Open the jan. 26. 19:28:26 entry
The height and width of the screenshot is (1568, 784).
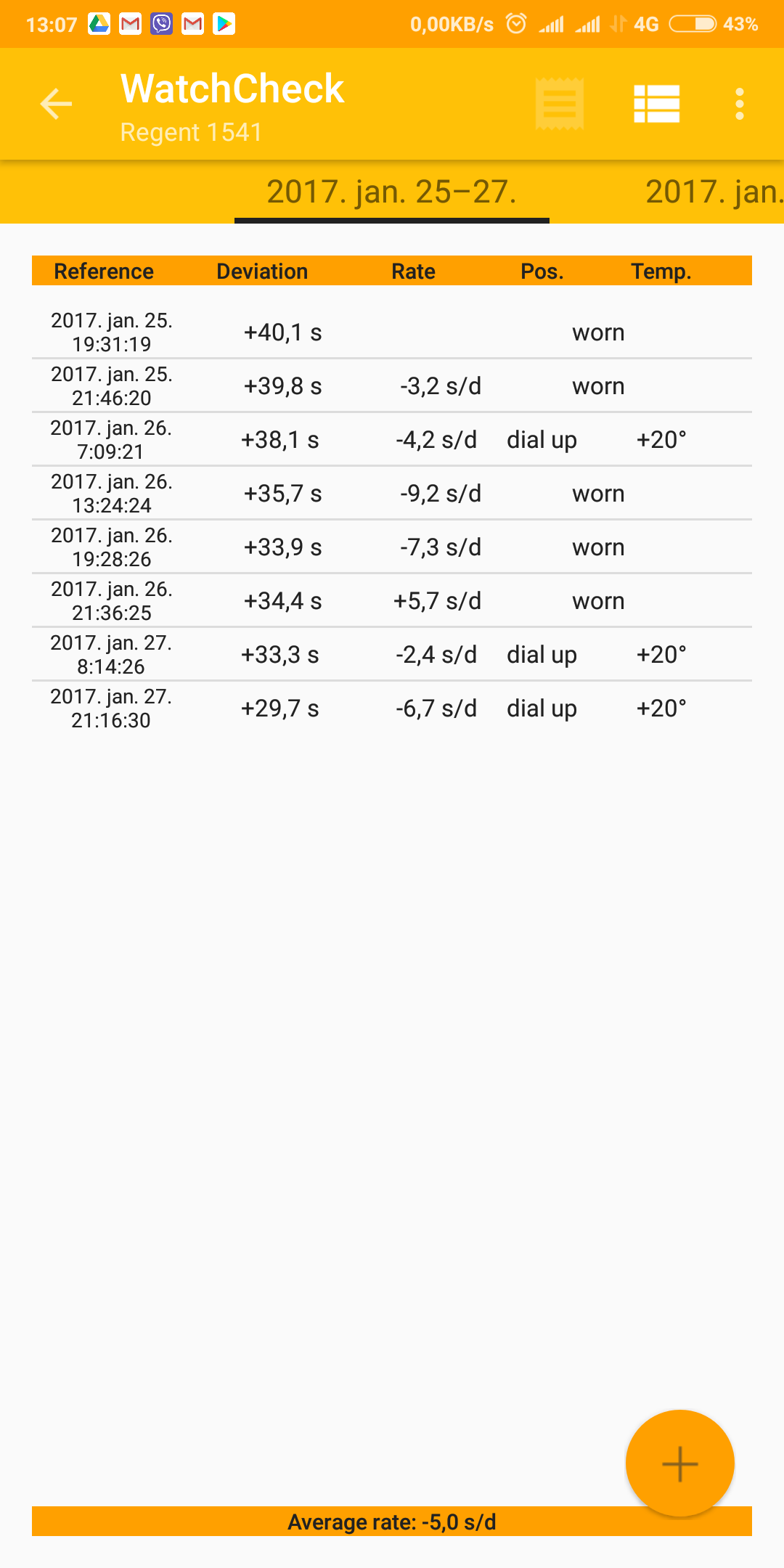coord(392,547)
